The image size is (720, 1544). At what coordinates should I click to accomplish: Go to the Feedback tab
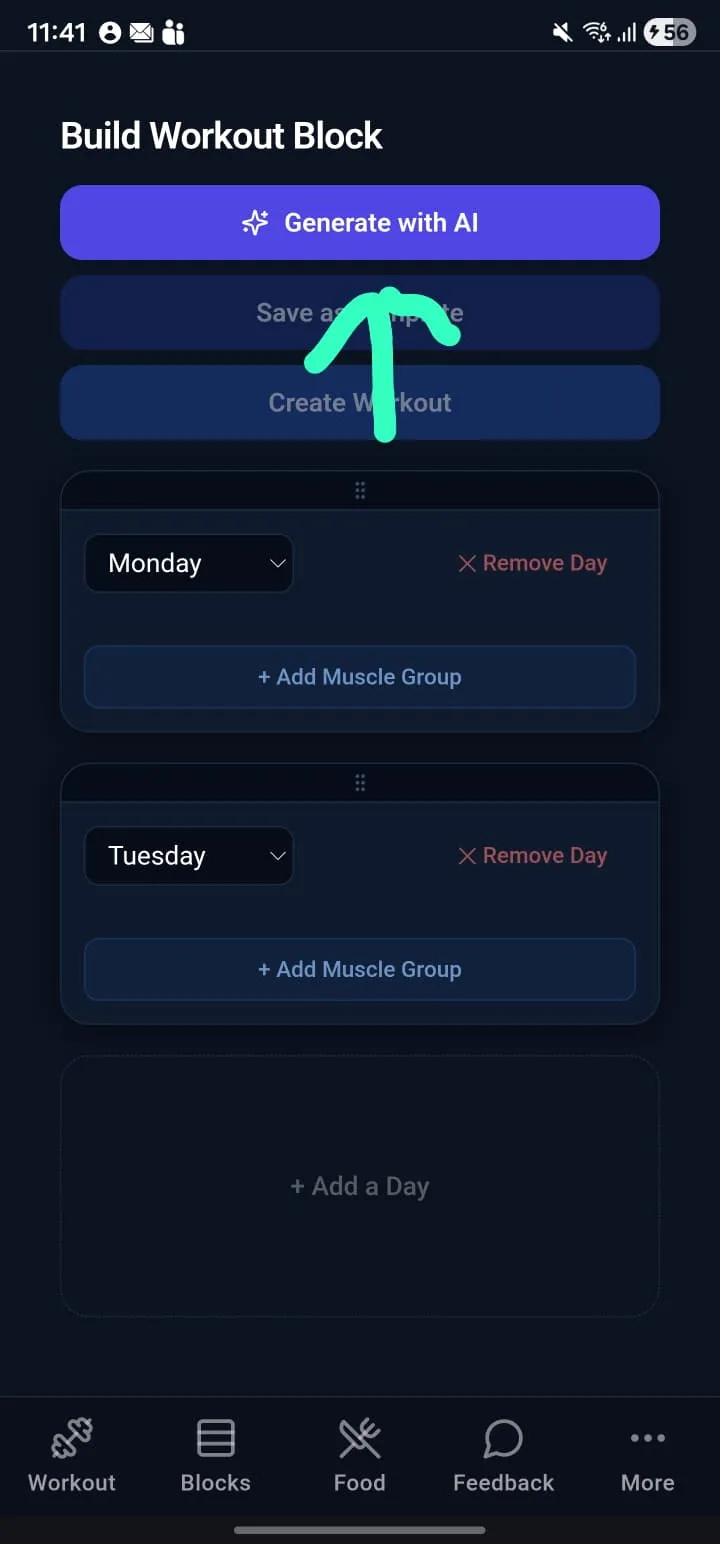pos(503,1455)
